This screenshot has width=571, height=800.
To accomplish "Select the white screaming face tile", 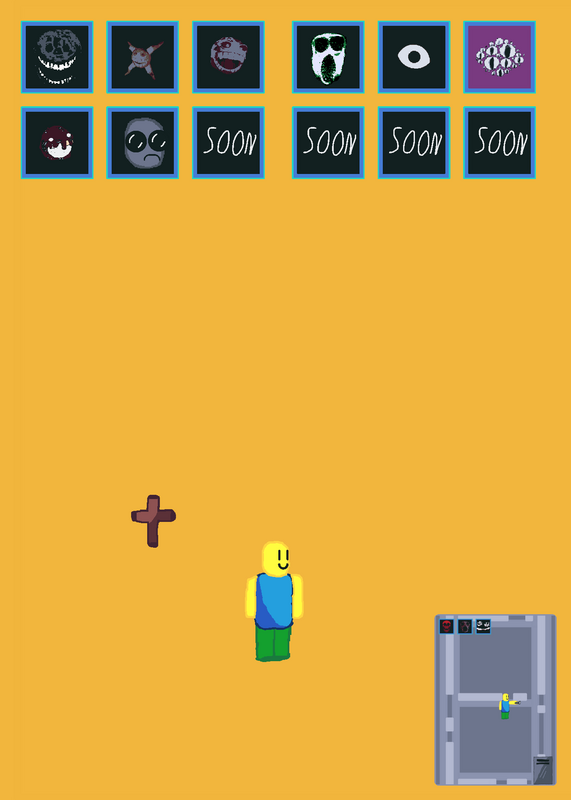I will pyautogui.click(x=328, y=57).
